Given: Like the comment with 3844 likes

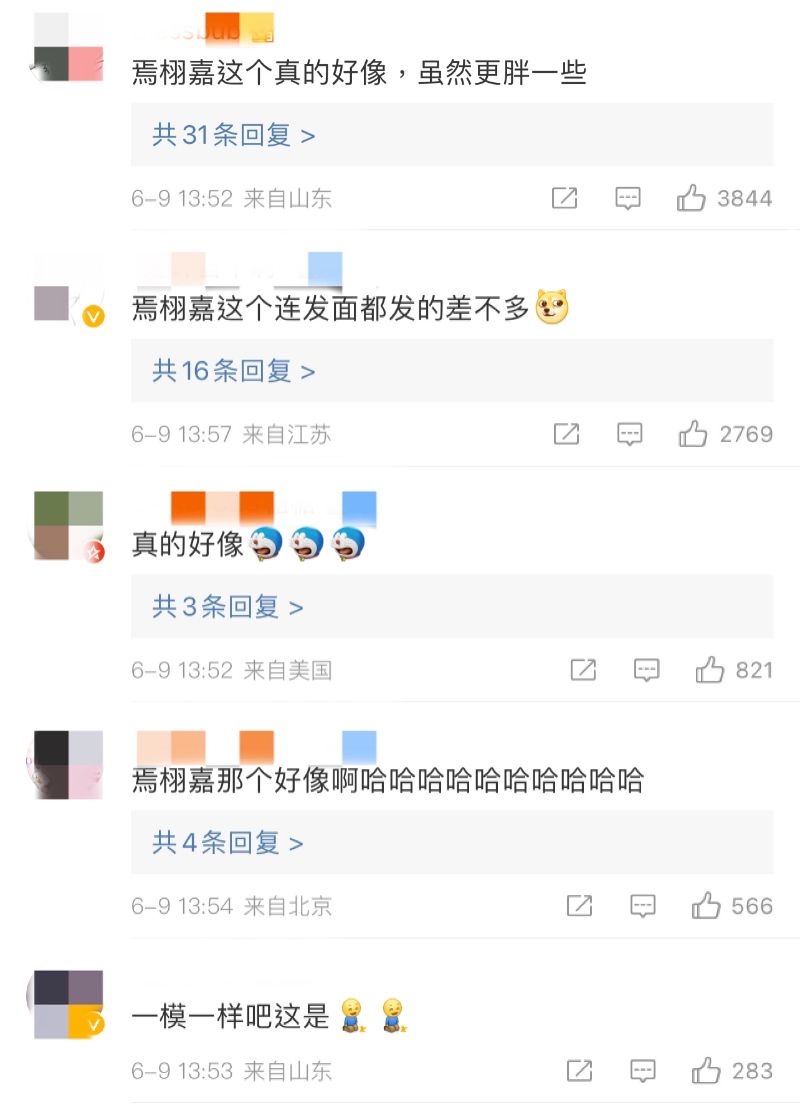Looking at the screenshot, I should pyautogui.click(x=692, y=198).
